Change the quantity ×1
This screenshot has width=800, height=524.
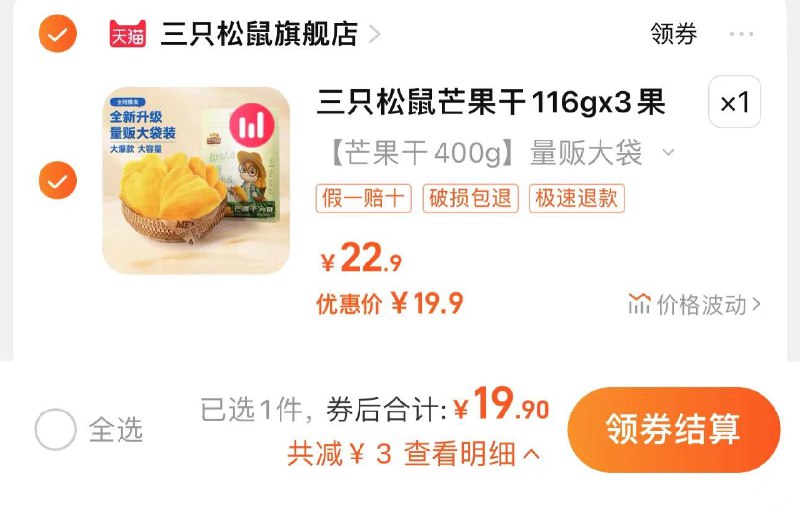734,102
